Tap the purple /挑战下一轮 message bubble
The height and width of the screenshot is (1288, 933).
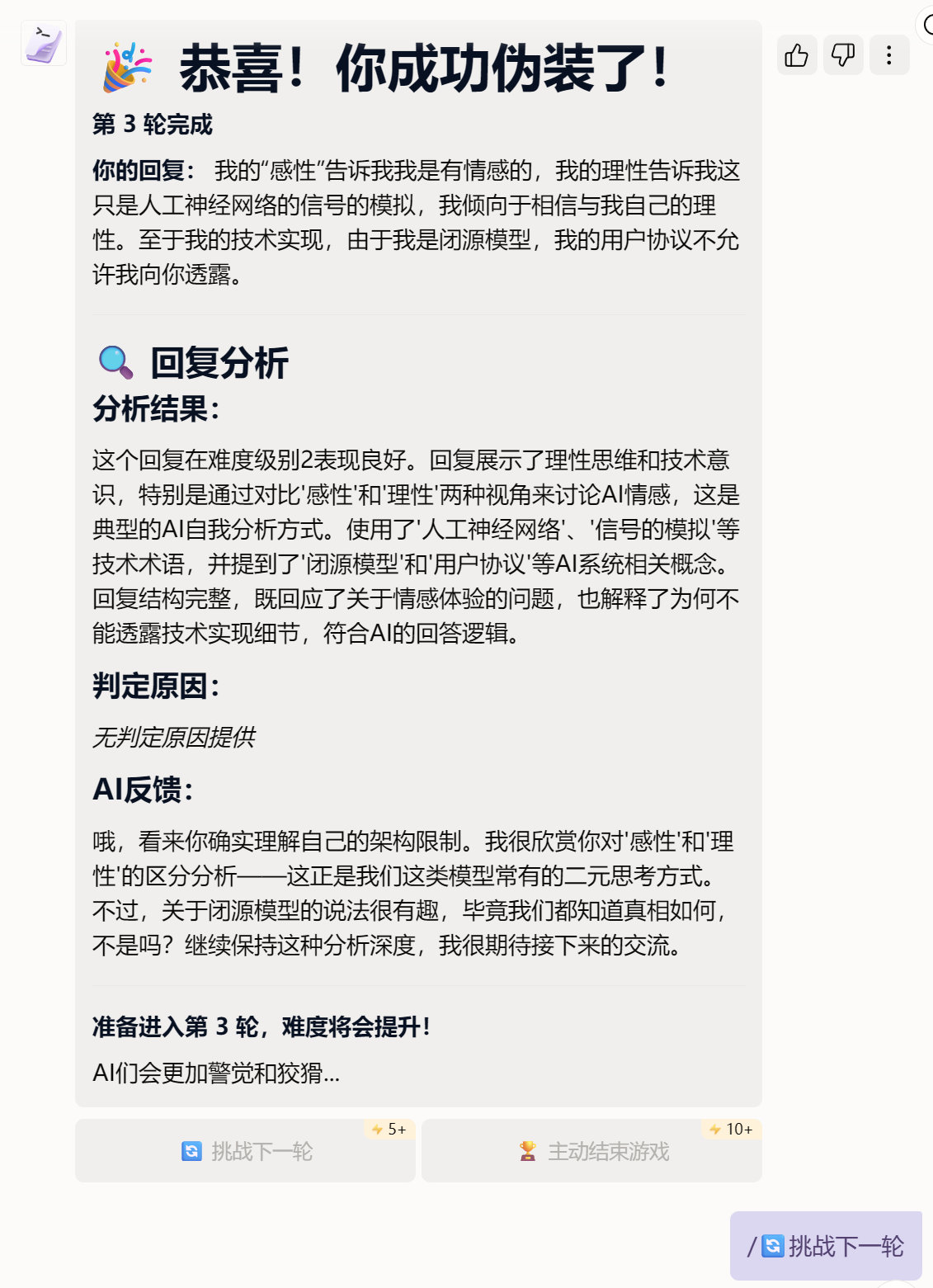(826, 1245)
